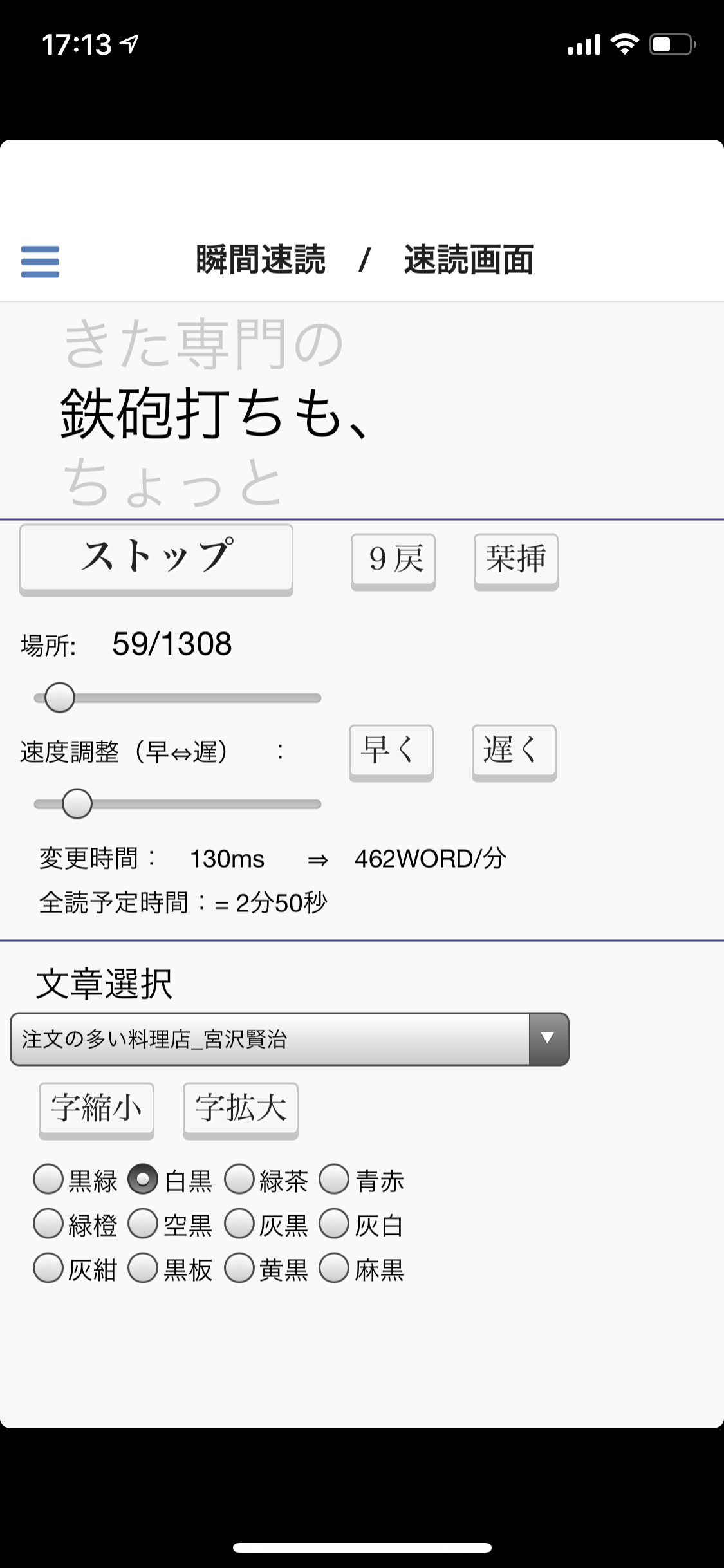Screen dimensions: 724x1568
Task: Tap the 場所 position slider
Action: [178, 698]
